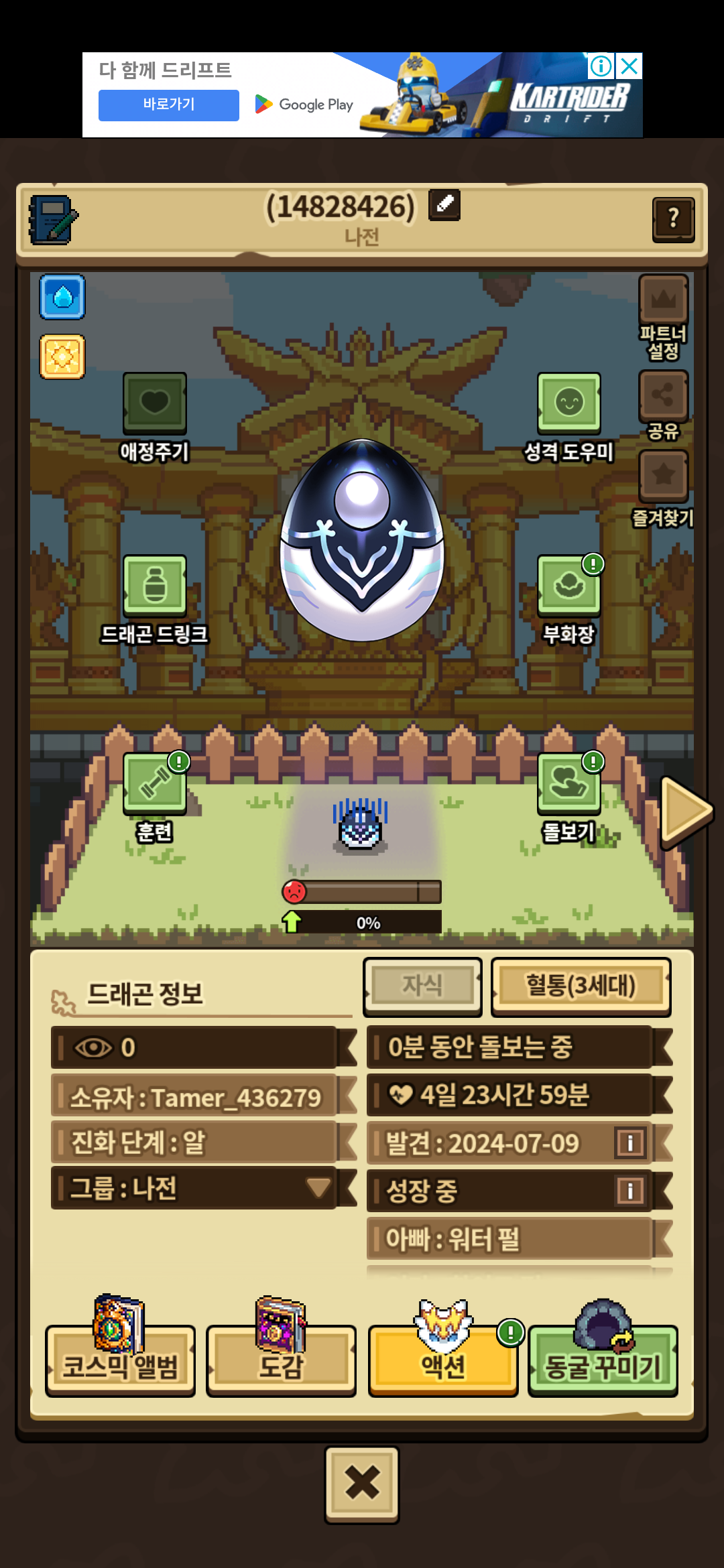
Task: Add to favorites with 즐겨찾기
Action: coord(663,476)
